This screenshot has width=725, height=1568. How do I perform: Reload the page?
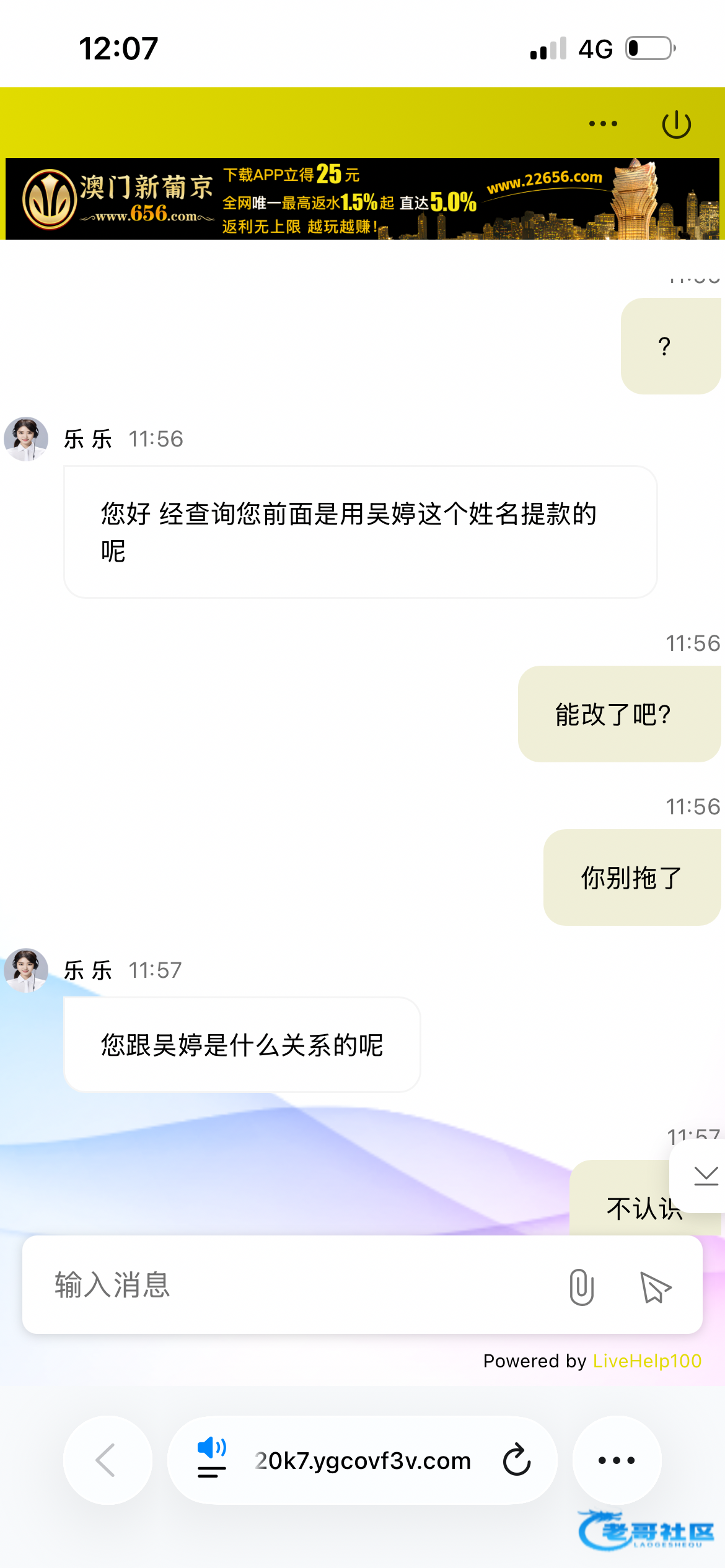517,1460
